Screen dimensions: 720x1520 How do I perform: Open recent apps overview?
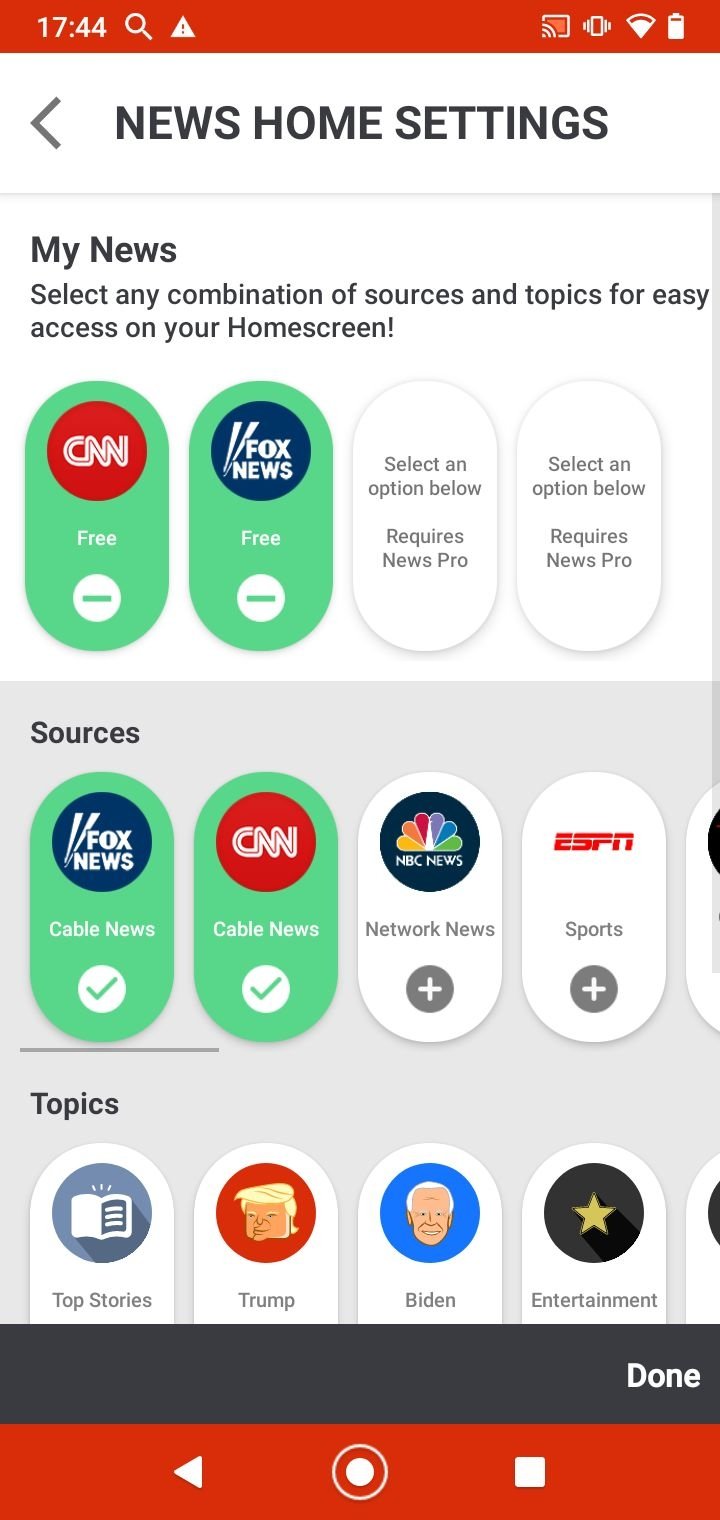pos(529,1472)
